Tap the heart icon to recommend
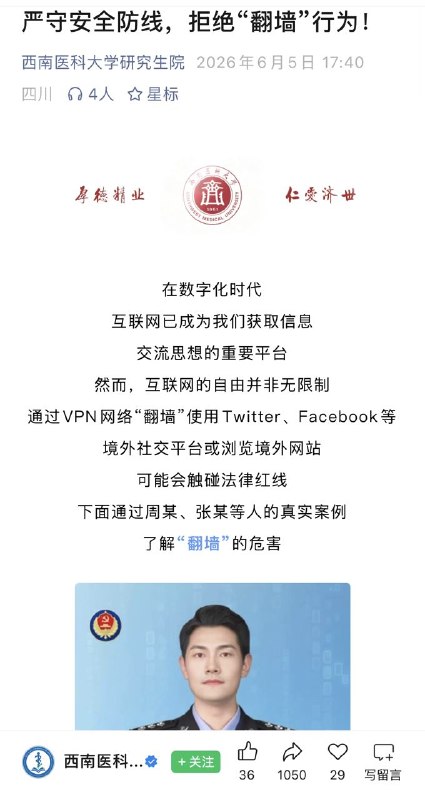 pyautogui.click(x=337, y=762)
